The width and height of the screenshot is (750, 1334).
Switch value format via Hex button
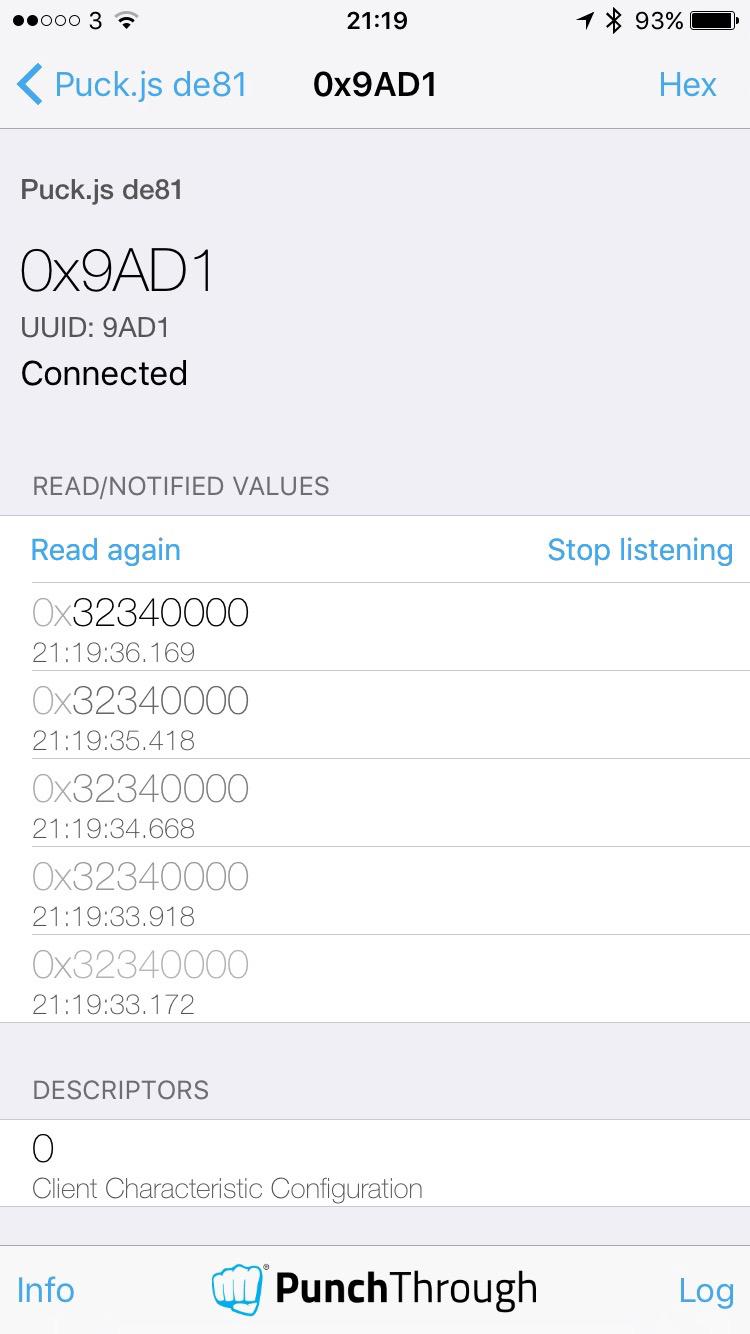tap(687, 85)
